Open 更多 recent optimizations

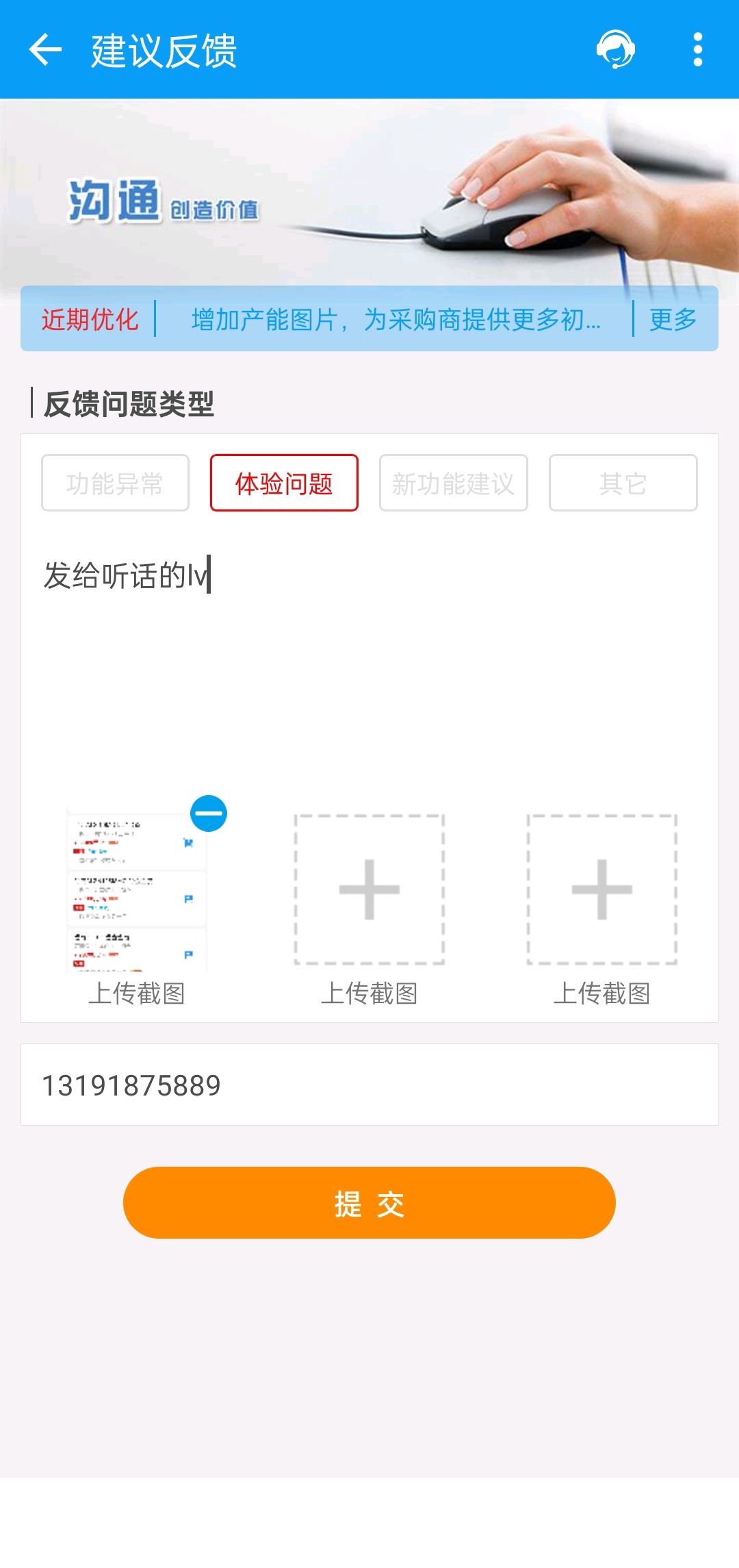[x=673, y=319]
